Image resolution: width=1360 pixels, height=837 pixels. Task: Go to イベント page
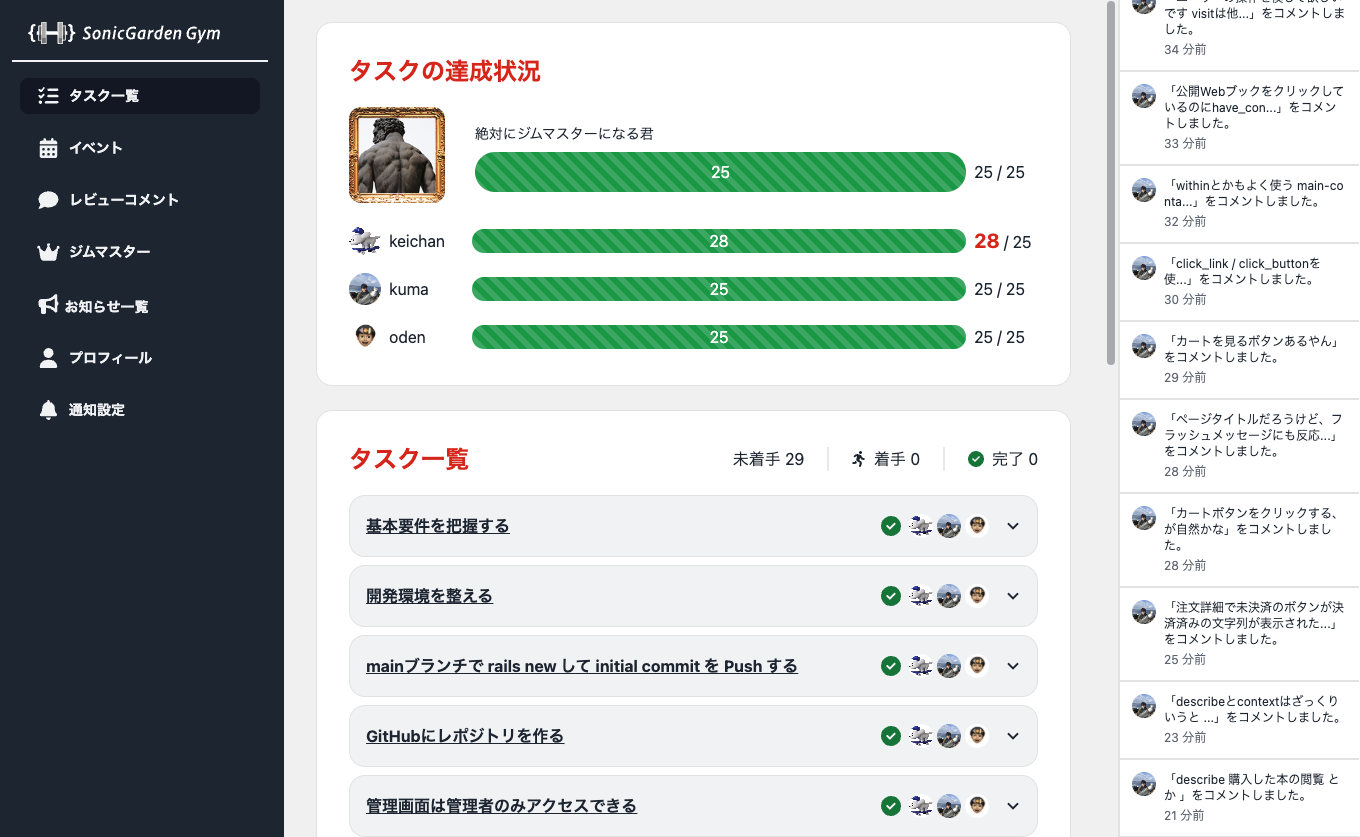95,148
